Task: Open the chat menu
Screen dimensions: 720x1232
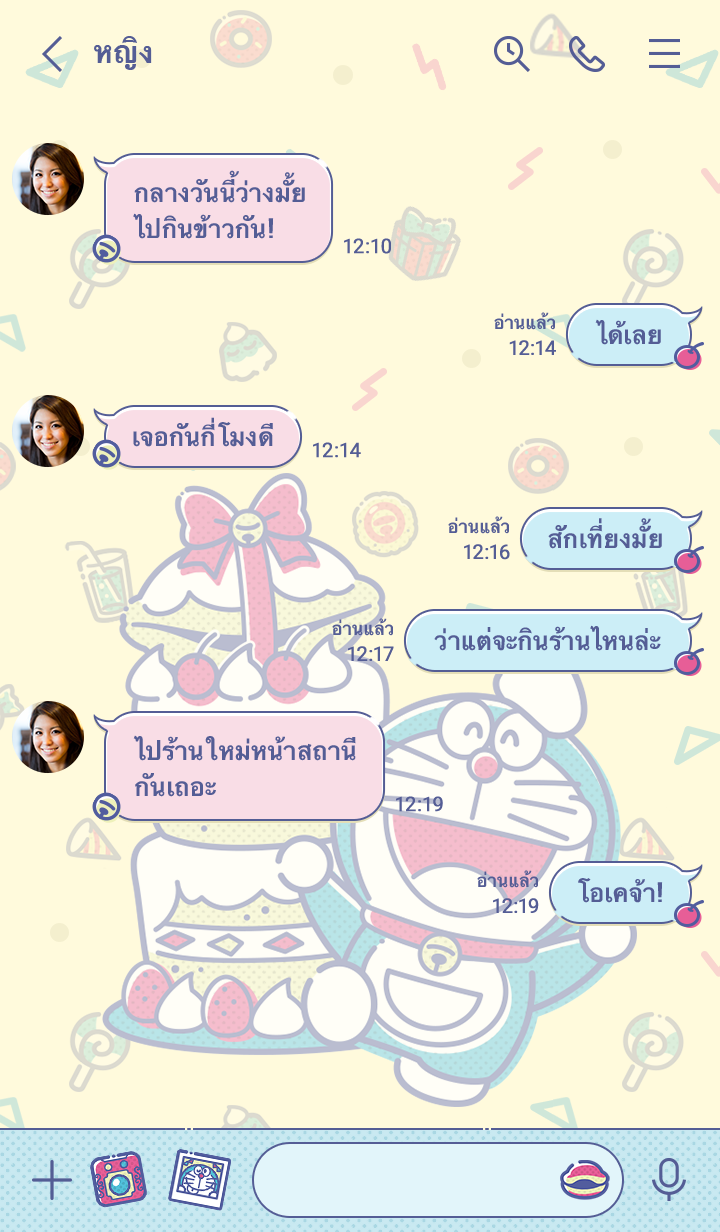Action: 664,54
